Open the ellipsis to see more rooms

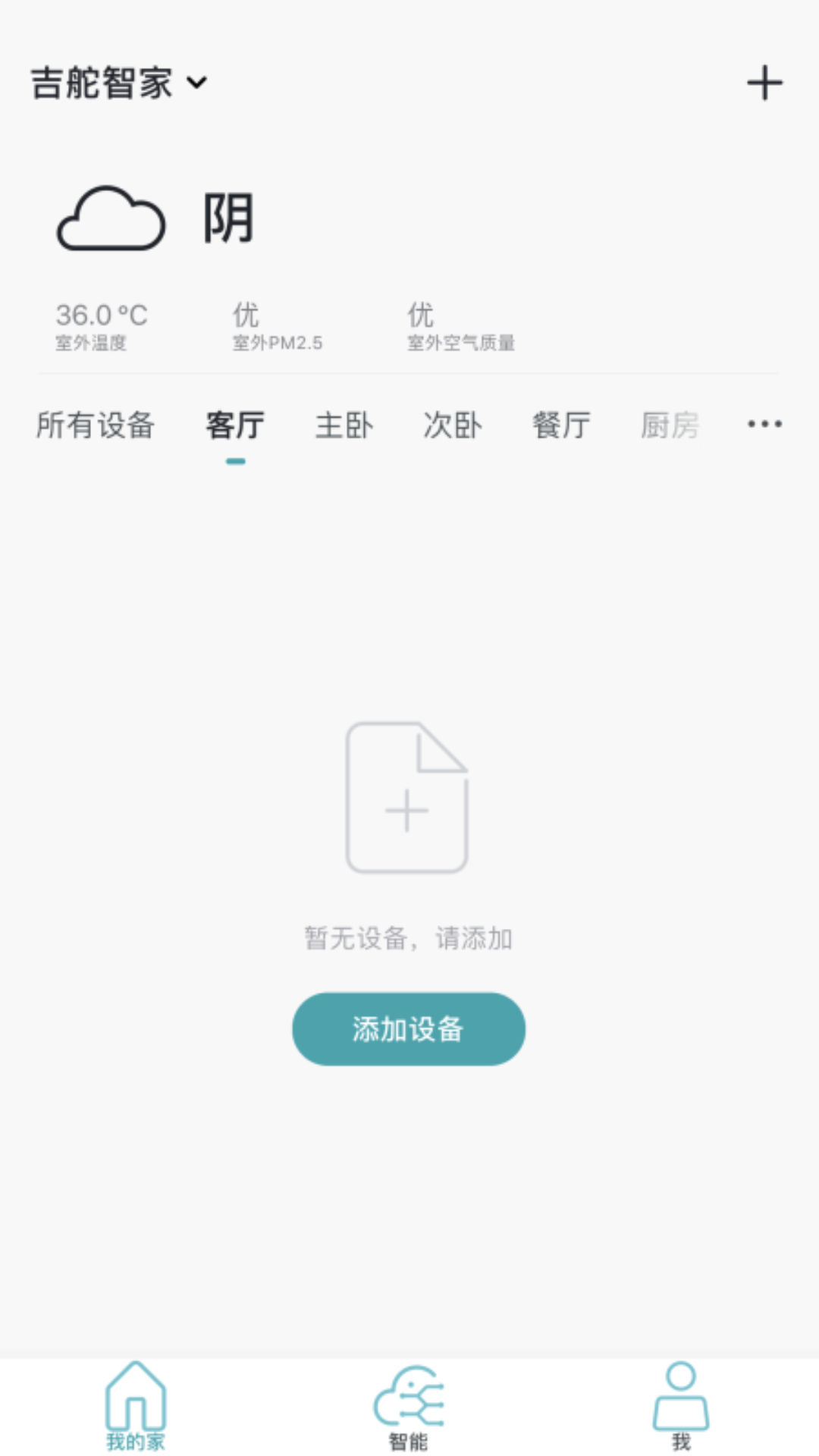pyautogui.click(x=764, y=425)
